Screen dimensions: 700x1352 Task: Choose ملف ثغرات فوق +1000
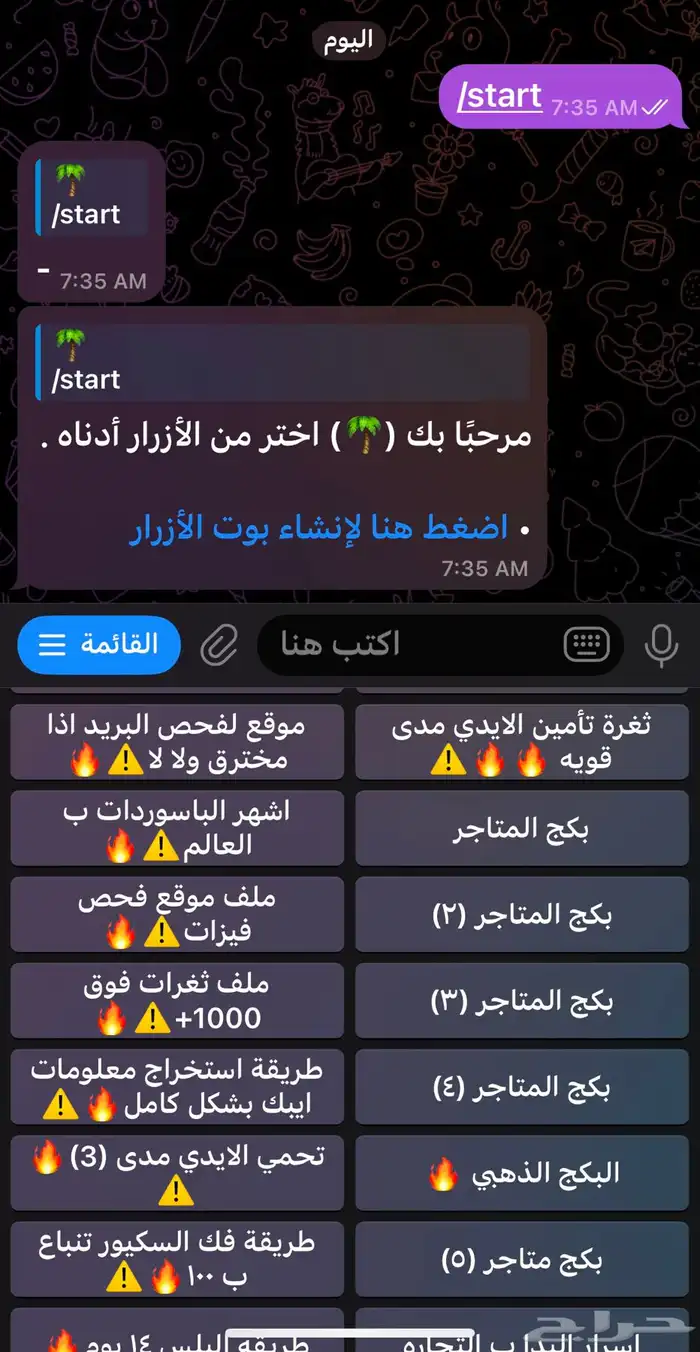177,1001
